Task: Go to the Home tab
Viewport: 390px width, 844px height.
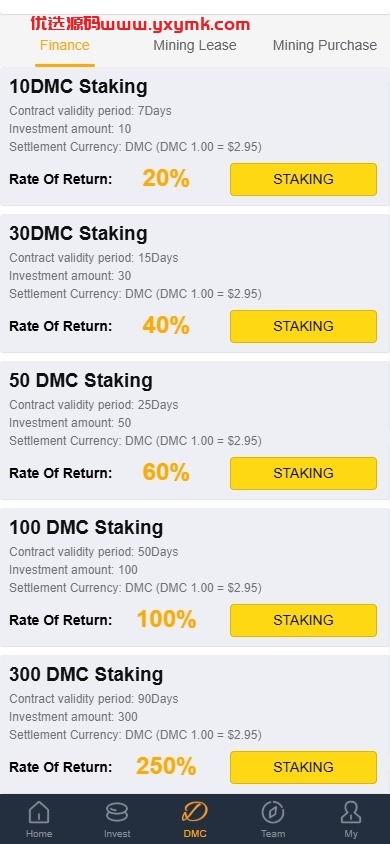Action: pyautogui.click(x=39, y=819)
